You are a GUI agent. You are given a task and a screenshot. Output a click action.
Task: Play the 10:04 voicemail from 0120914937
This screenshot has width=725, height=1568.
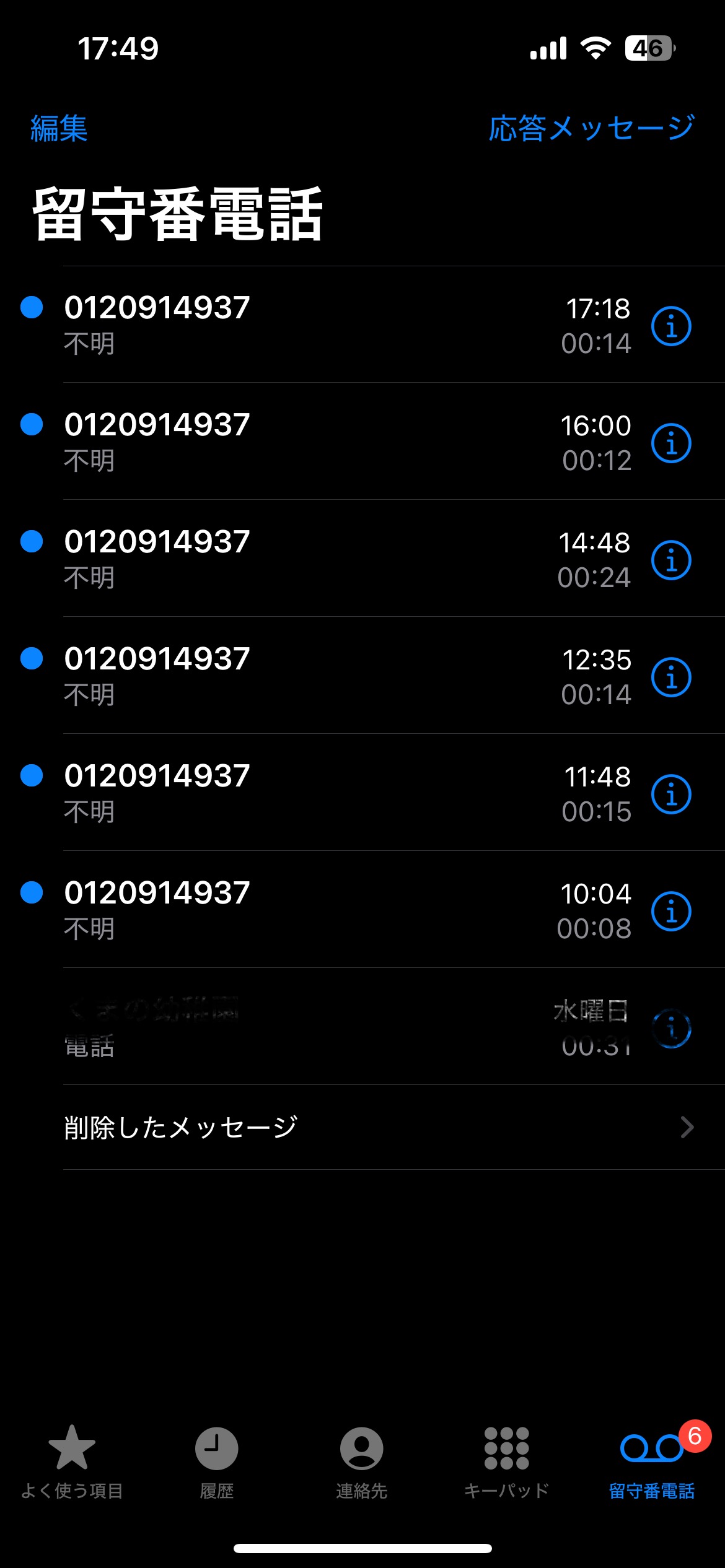tap(362, 910)
